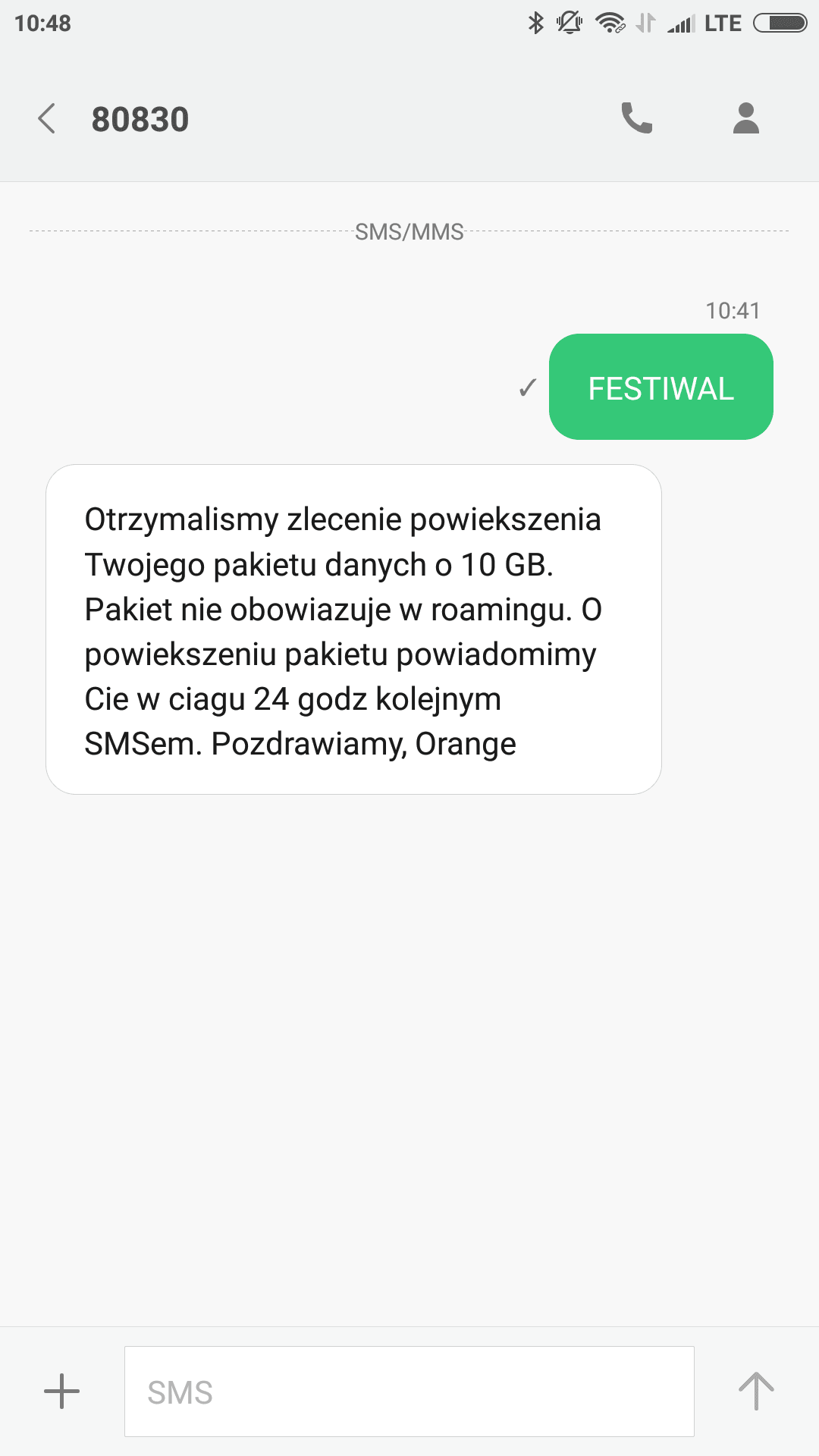Focus the SMS text input field

coord(409,1392)
